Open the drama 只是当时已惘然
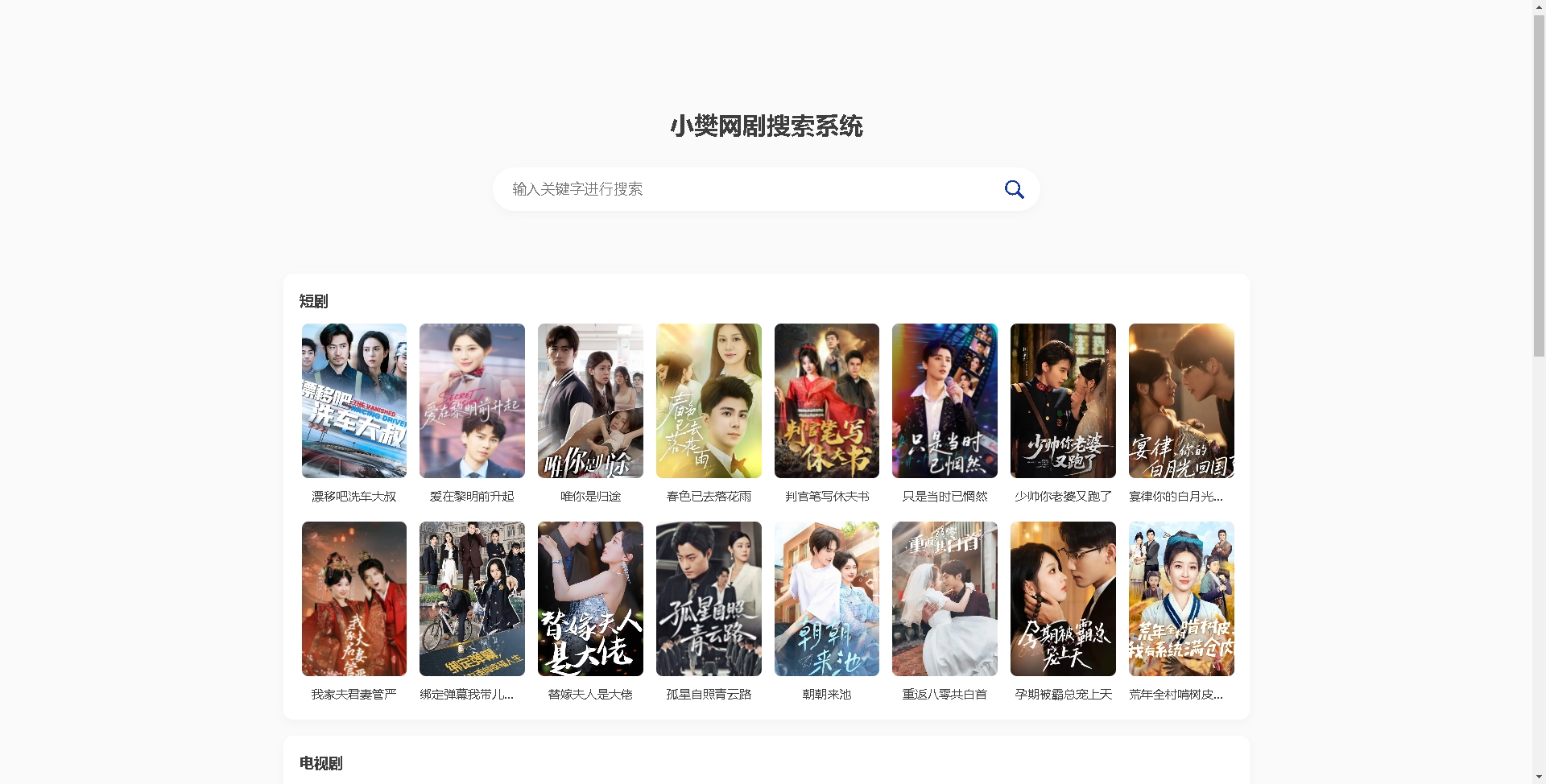Viewport: 1546px width, 784px height. 945,401
